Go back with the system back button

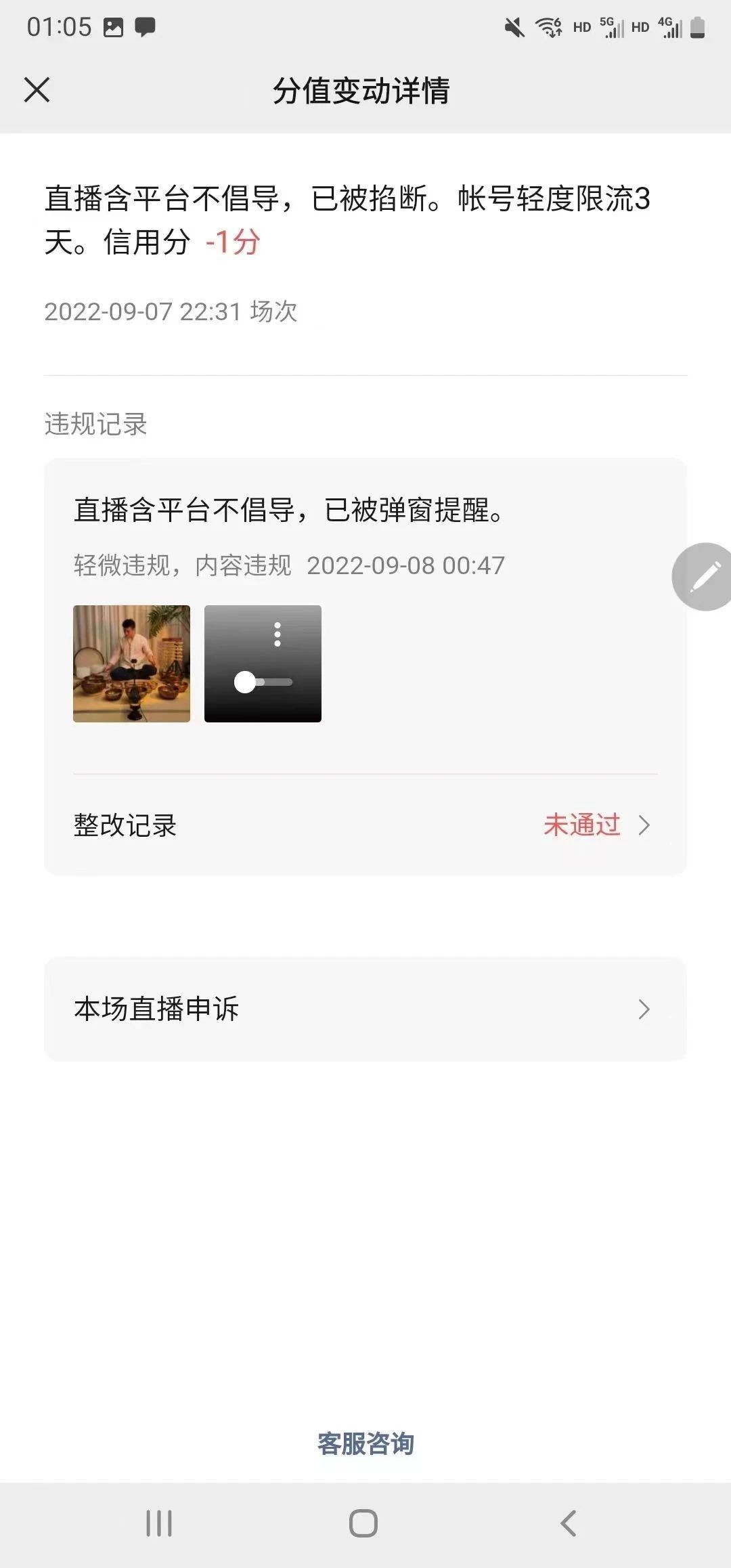(569, 1524)
